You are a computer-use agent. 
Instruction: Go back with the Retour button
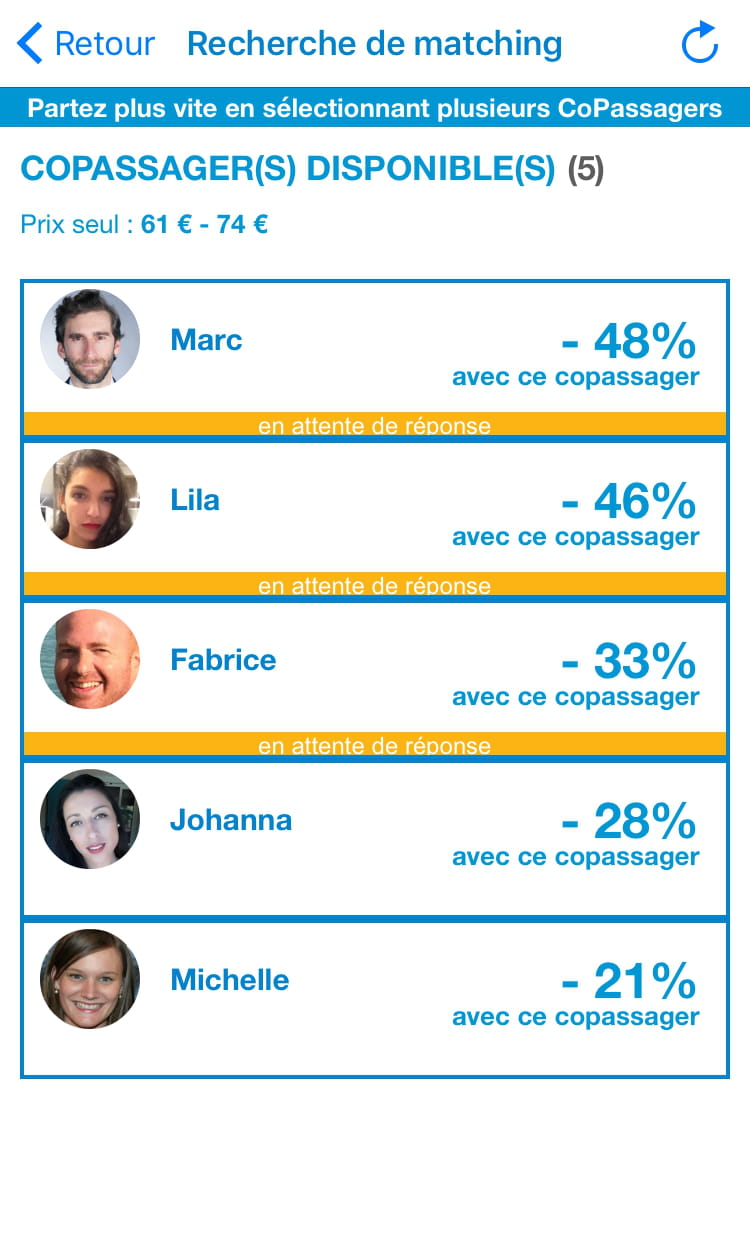pyautogui.click(x=86, y=44)
